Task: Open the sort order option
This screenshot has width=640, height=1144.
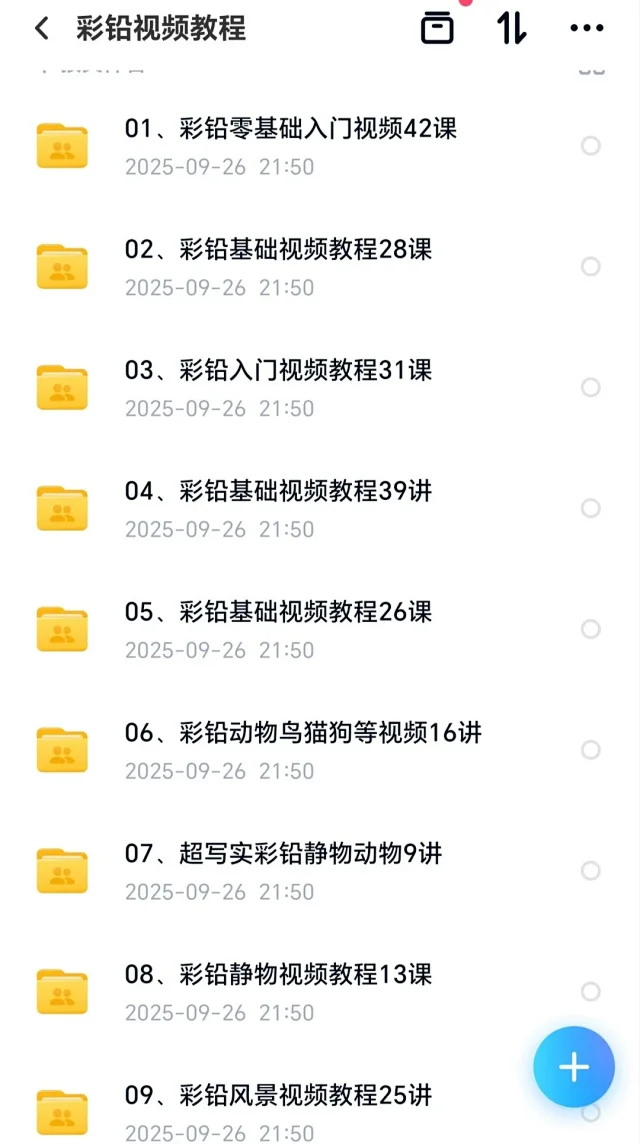Action: click(x=511, y=28)
